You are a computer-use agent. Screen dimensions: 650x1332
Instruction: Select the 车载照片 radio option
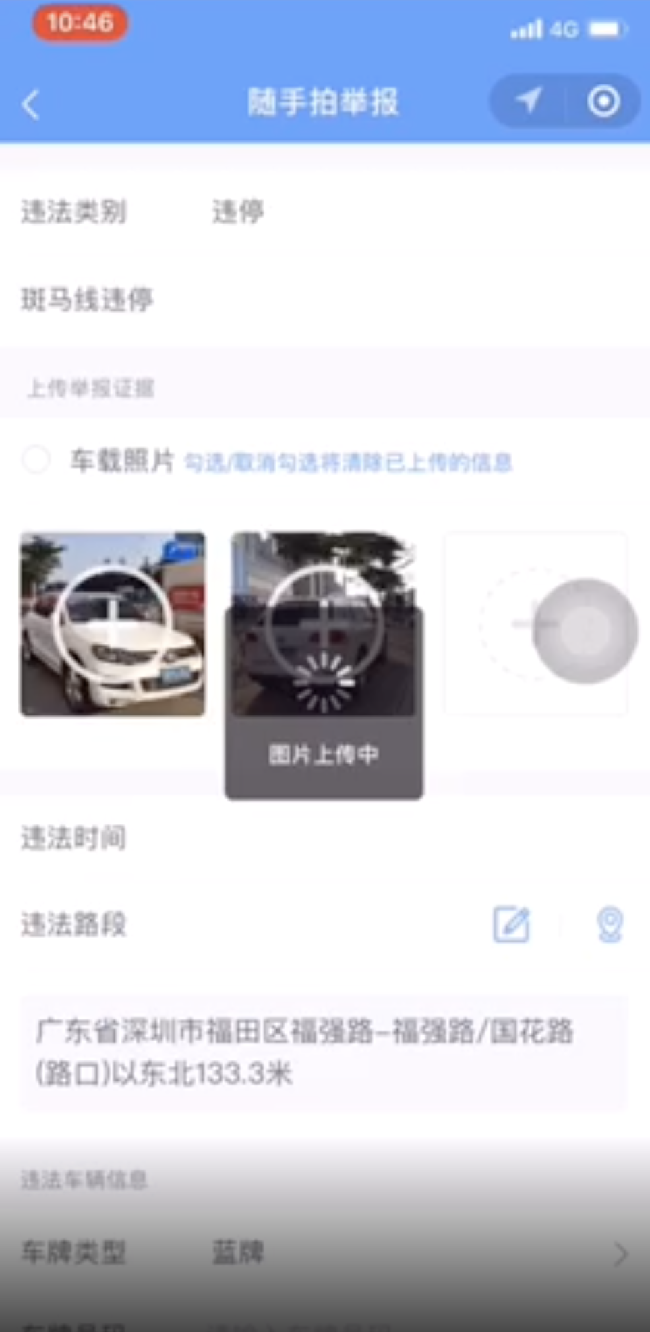(x=36, y=460)
